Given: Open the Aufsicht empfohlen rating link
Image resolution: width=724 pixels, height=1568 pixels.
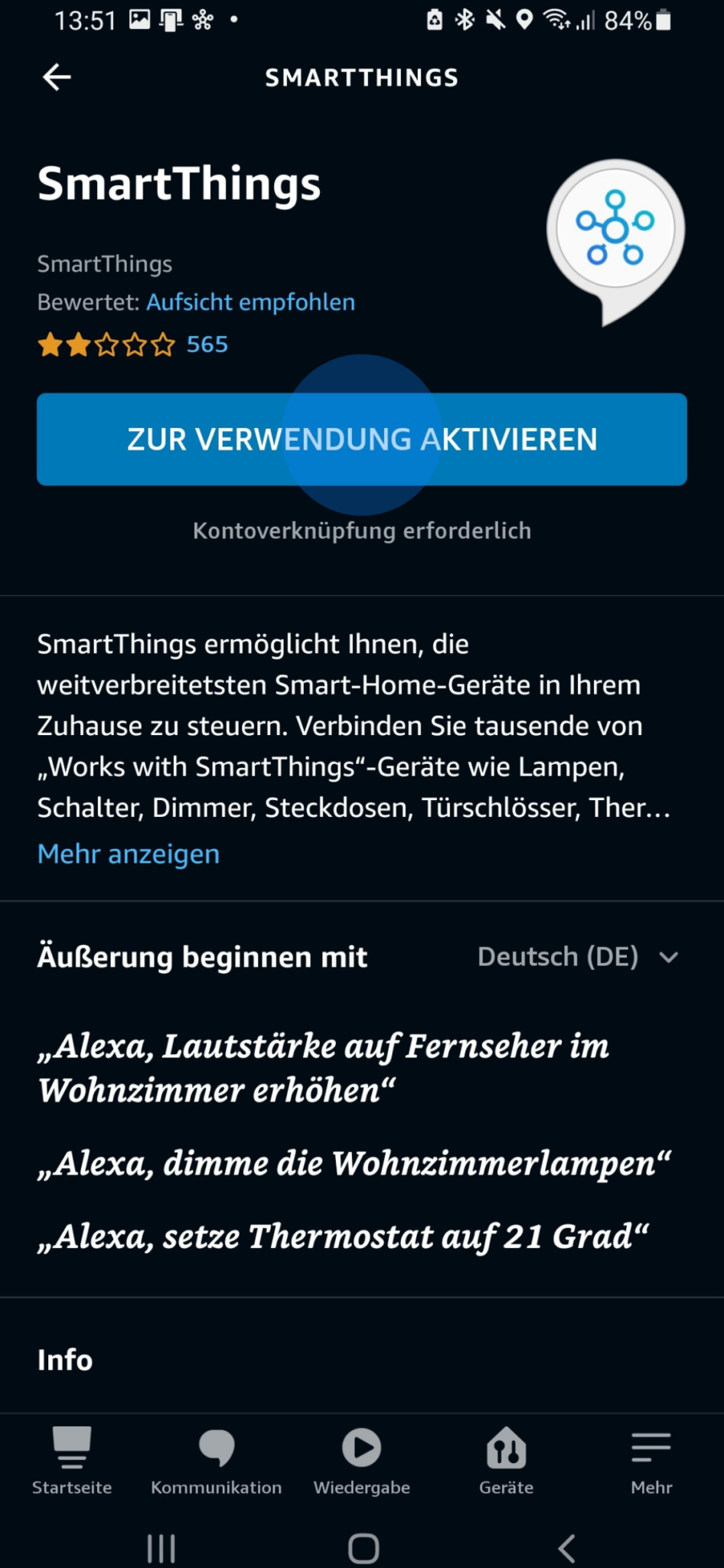Looking at the screenshot, I should [250, 302].
